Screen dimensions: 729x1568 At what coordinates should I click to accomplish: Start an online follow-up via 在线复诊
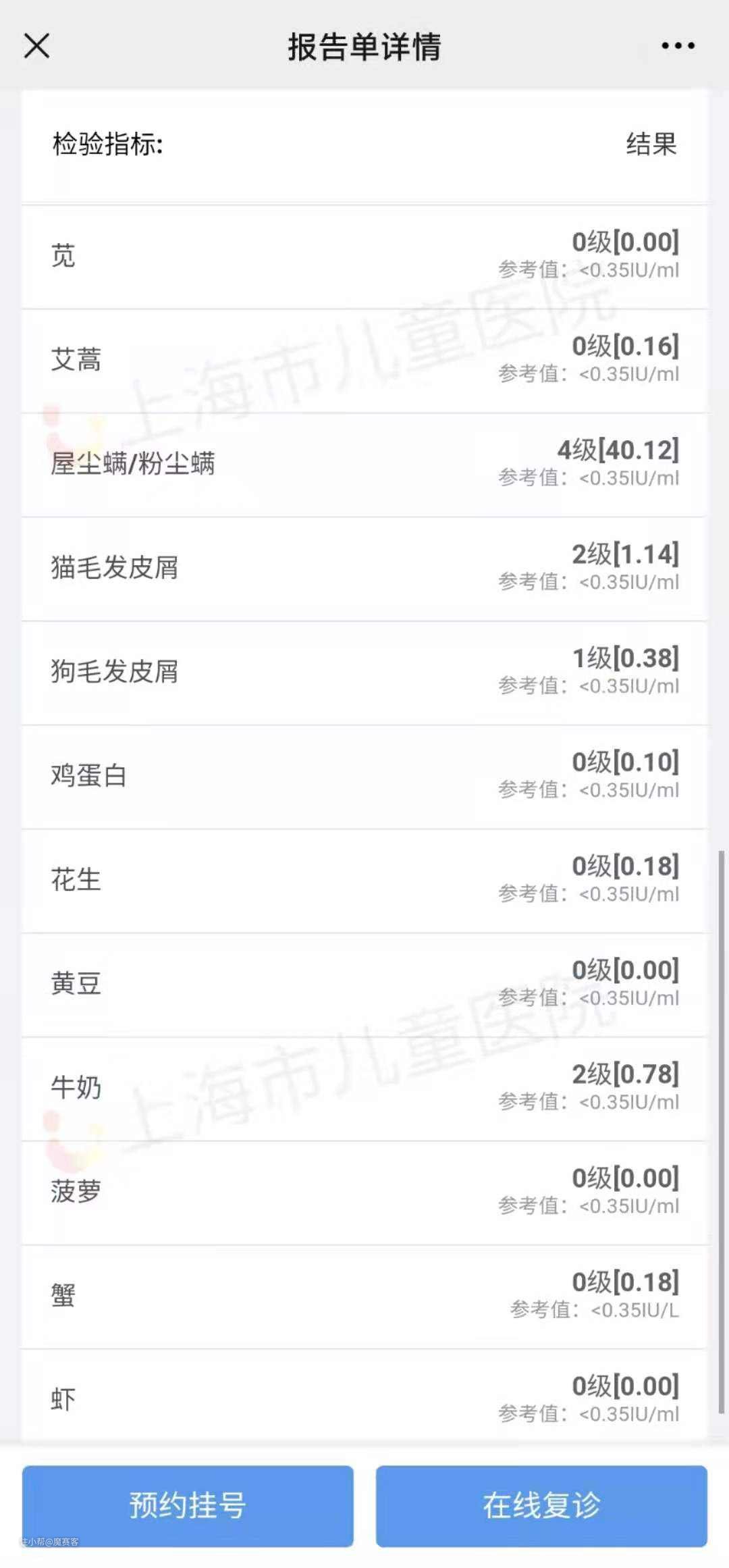click(541, 1505)
